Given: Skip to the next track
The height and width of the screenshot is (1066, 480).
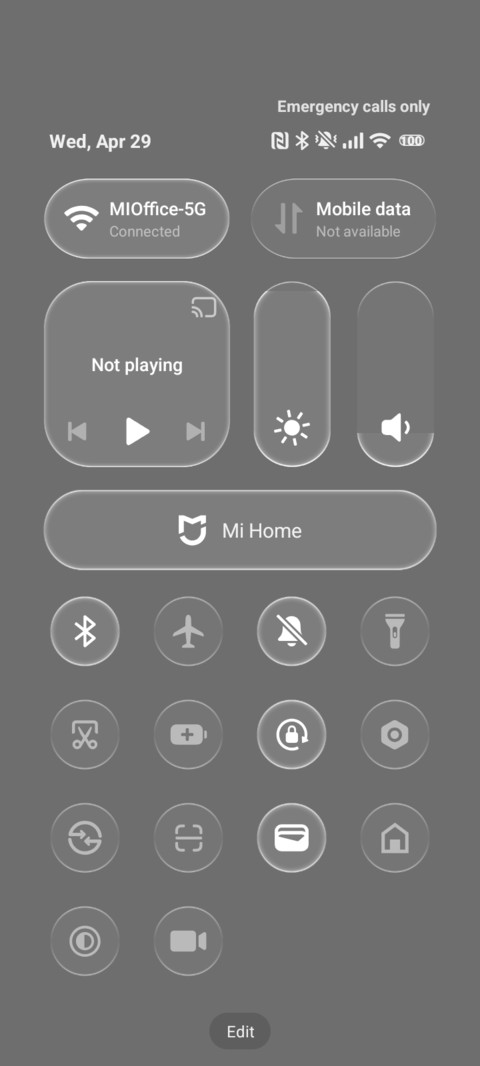Looking at the screenshot, I should [x=196, y=431].
